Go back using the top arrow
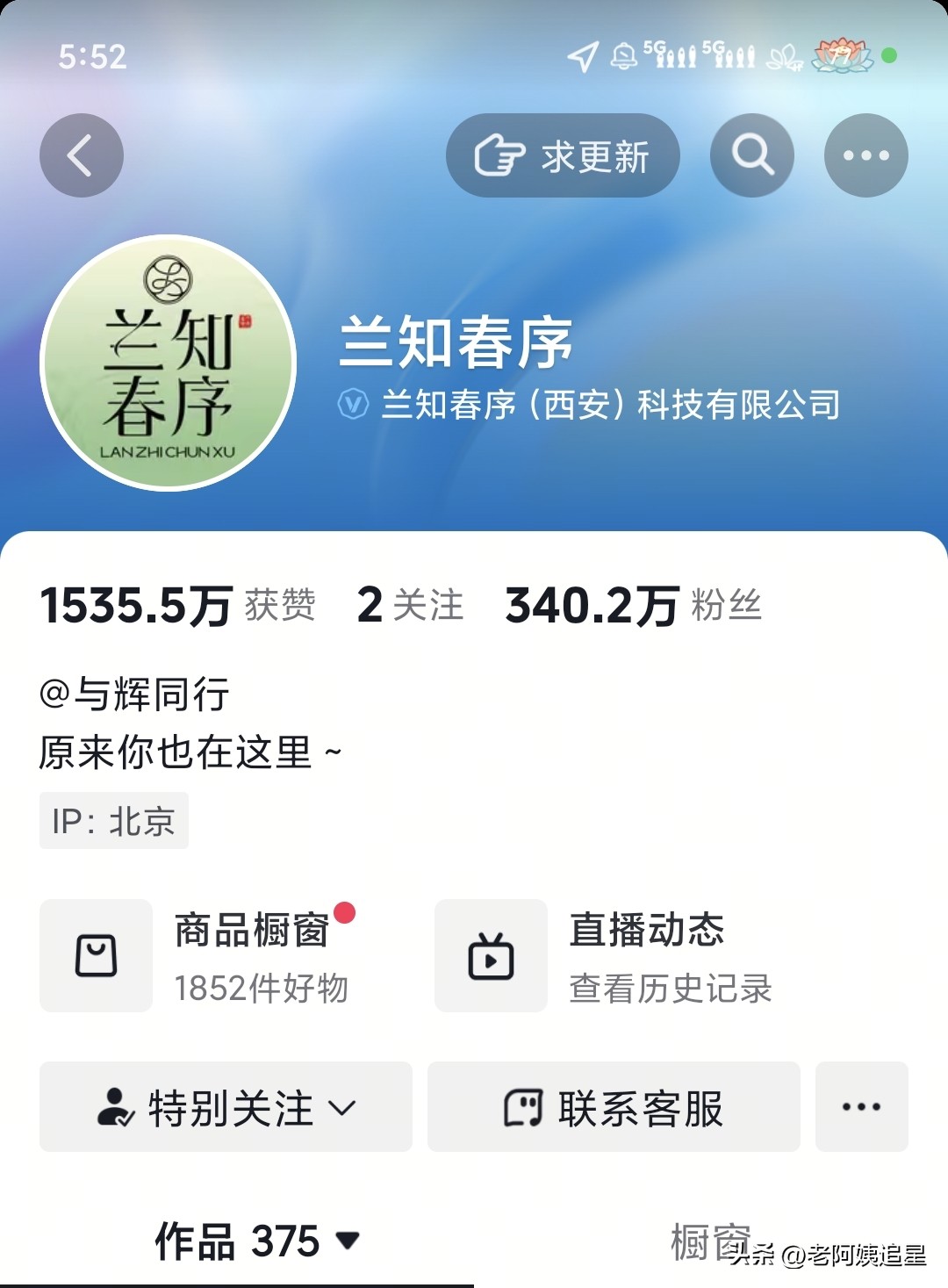 pos(81,155)
